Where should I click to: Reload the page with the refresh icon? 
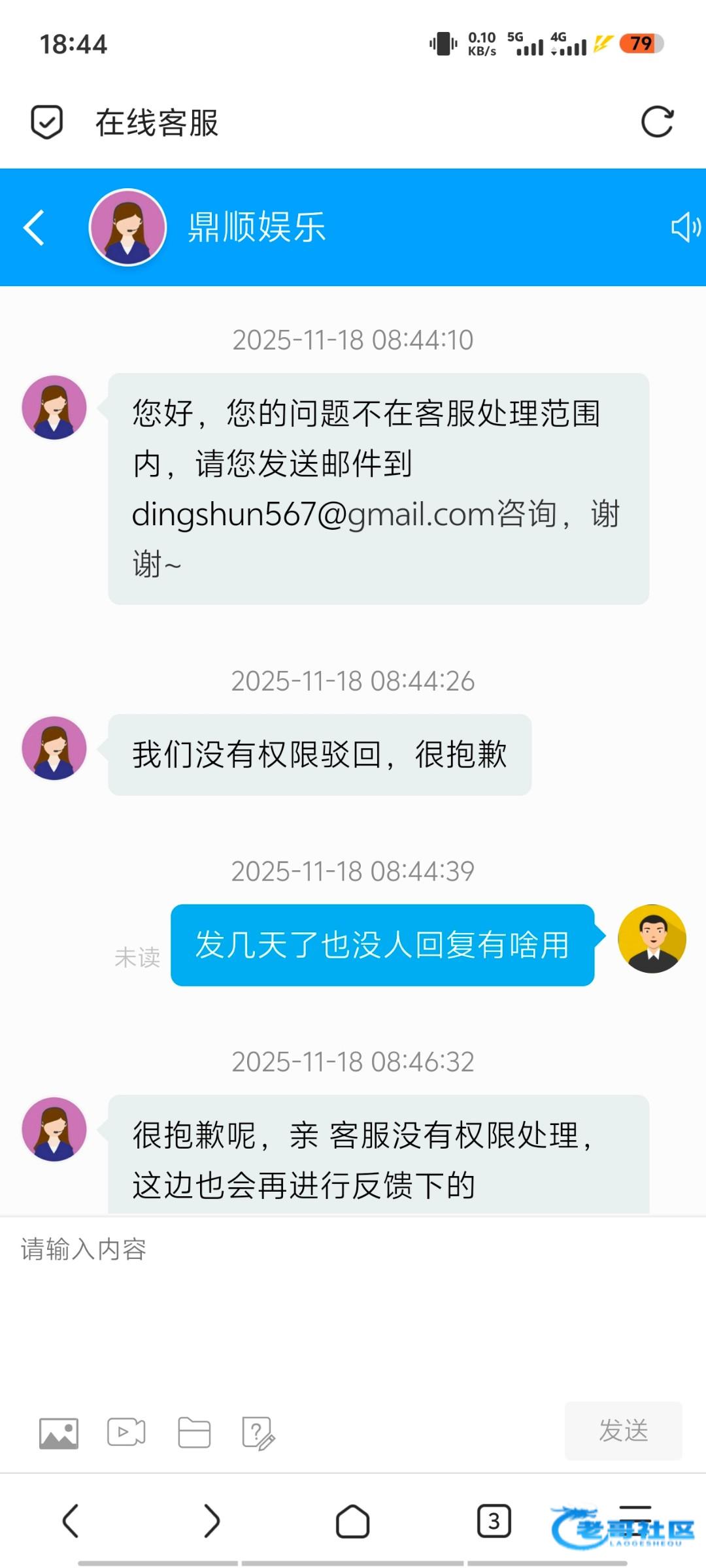click(x=656, y=122)
